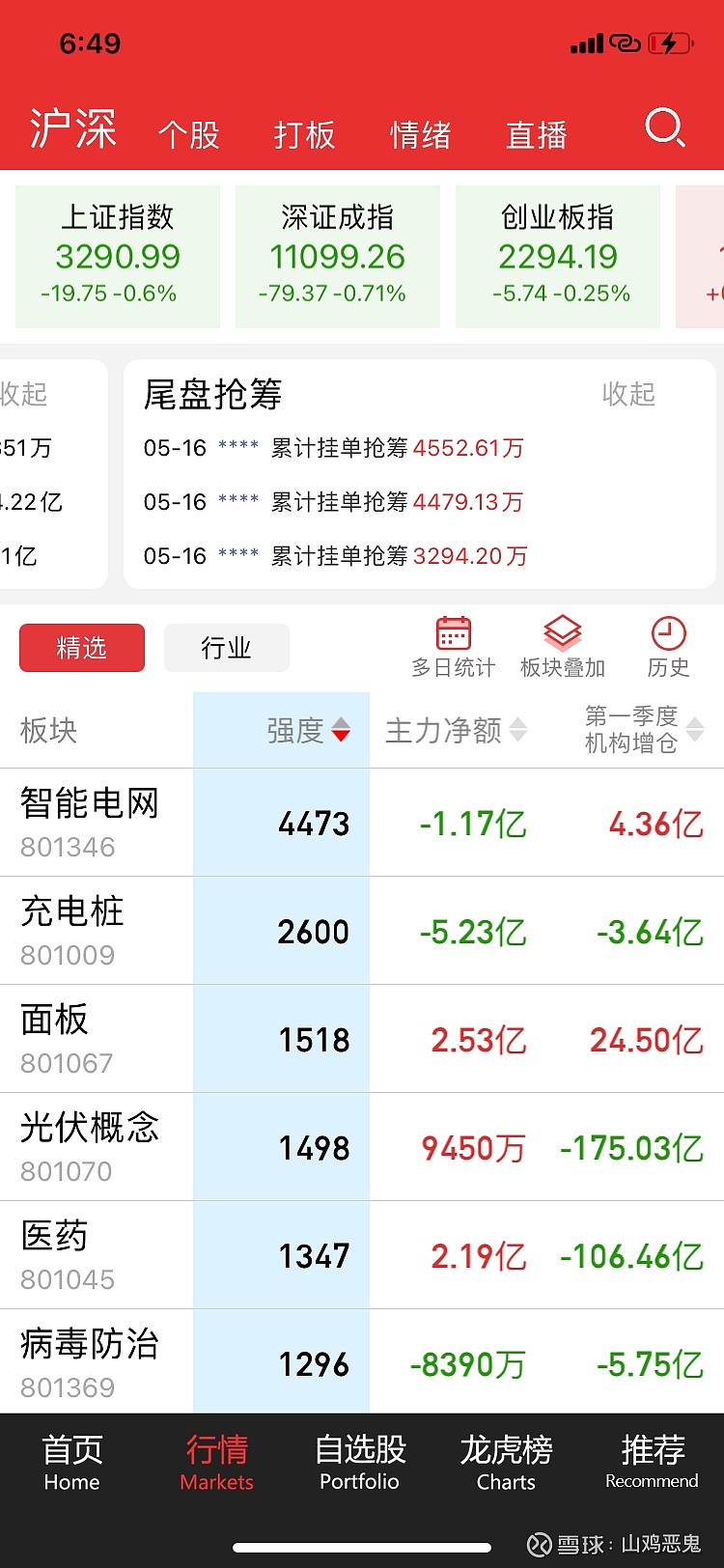The image size is (724, 1568).
Task: Open the search magnifier icon
Action: click(664, 128)
